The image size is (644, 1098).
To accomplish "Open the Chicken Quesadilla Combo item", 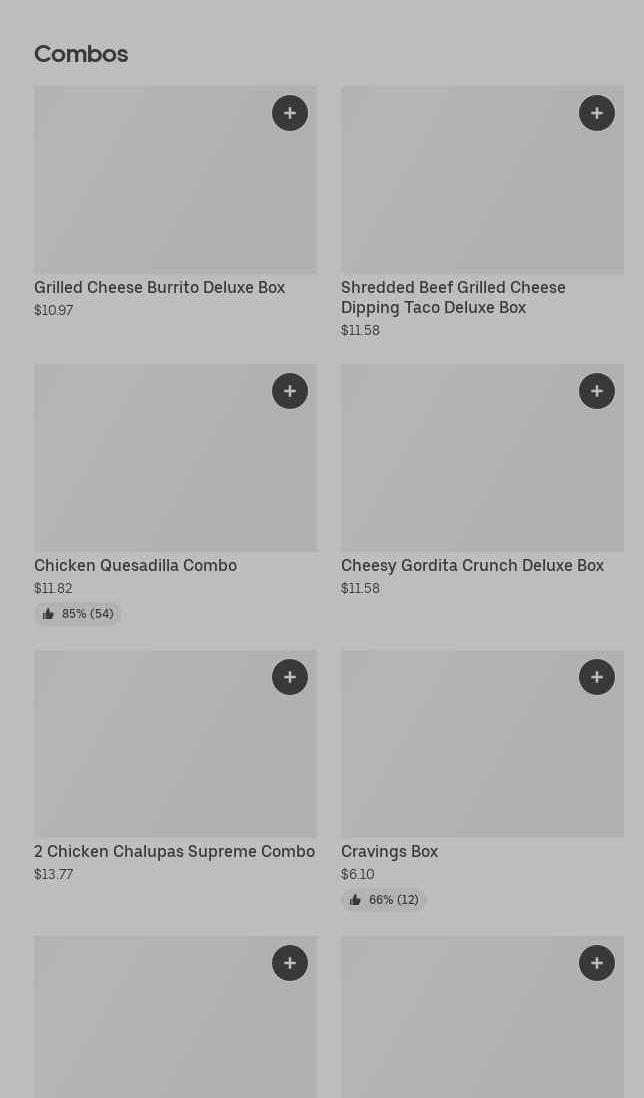I will click(x=135, y=566).
